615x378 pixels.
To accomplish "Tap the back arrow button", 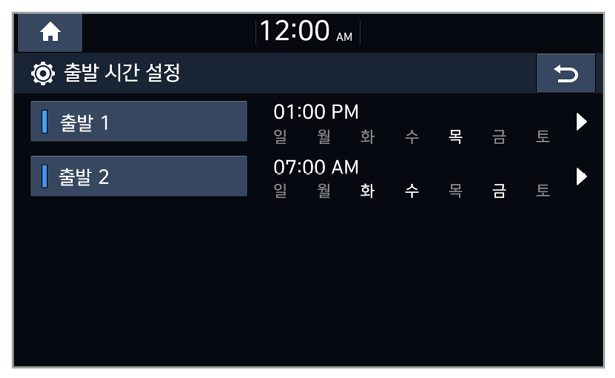I will point(566,73).
